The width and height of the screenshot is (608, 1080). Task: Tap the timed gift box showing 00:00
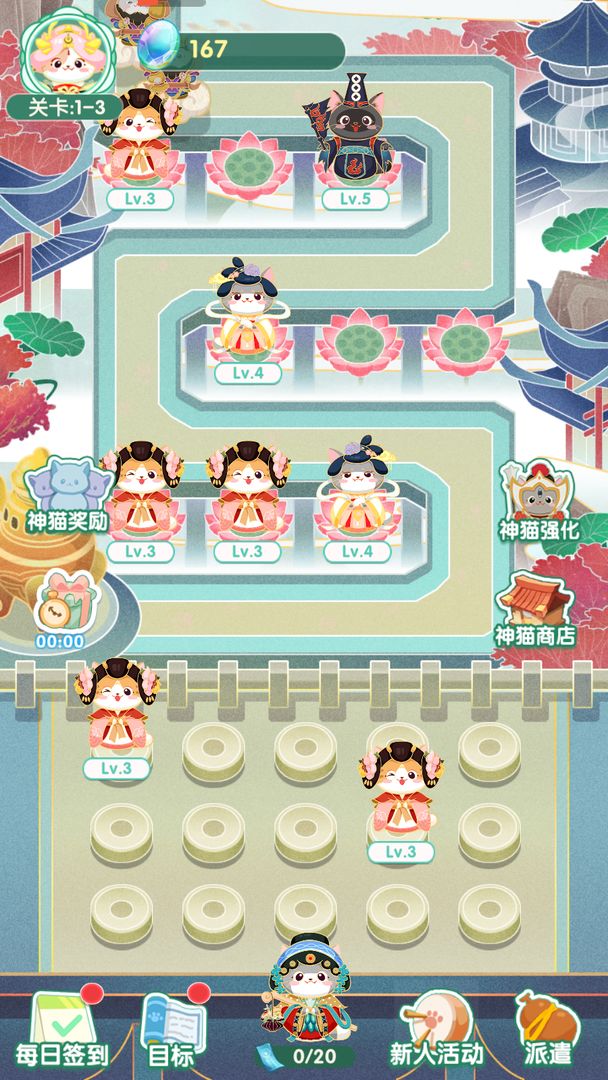60,608
